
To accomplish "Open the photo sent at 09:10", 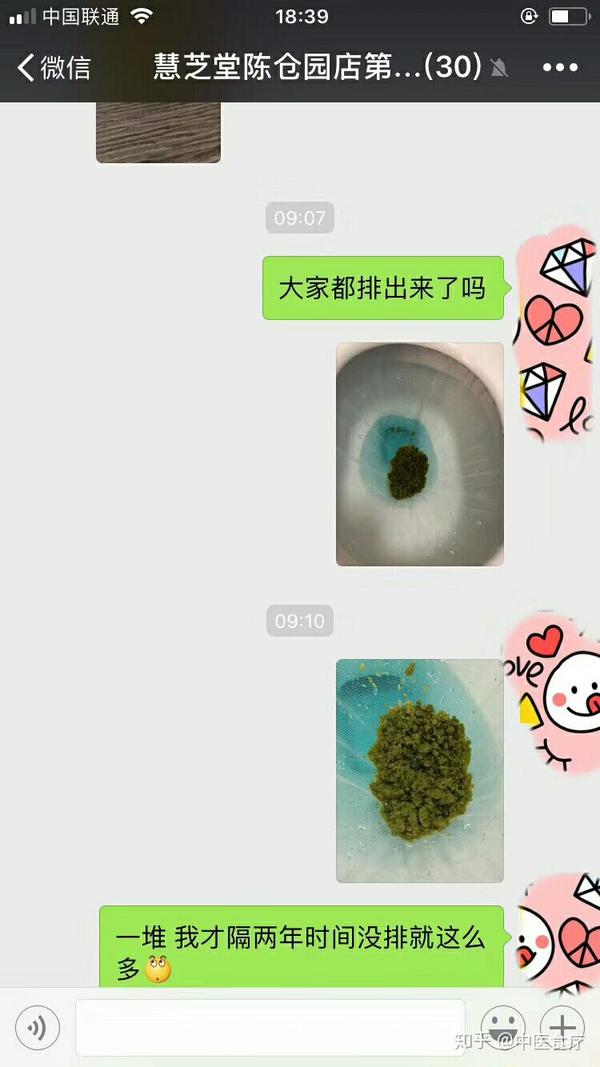I will [420, 770].
